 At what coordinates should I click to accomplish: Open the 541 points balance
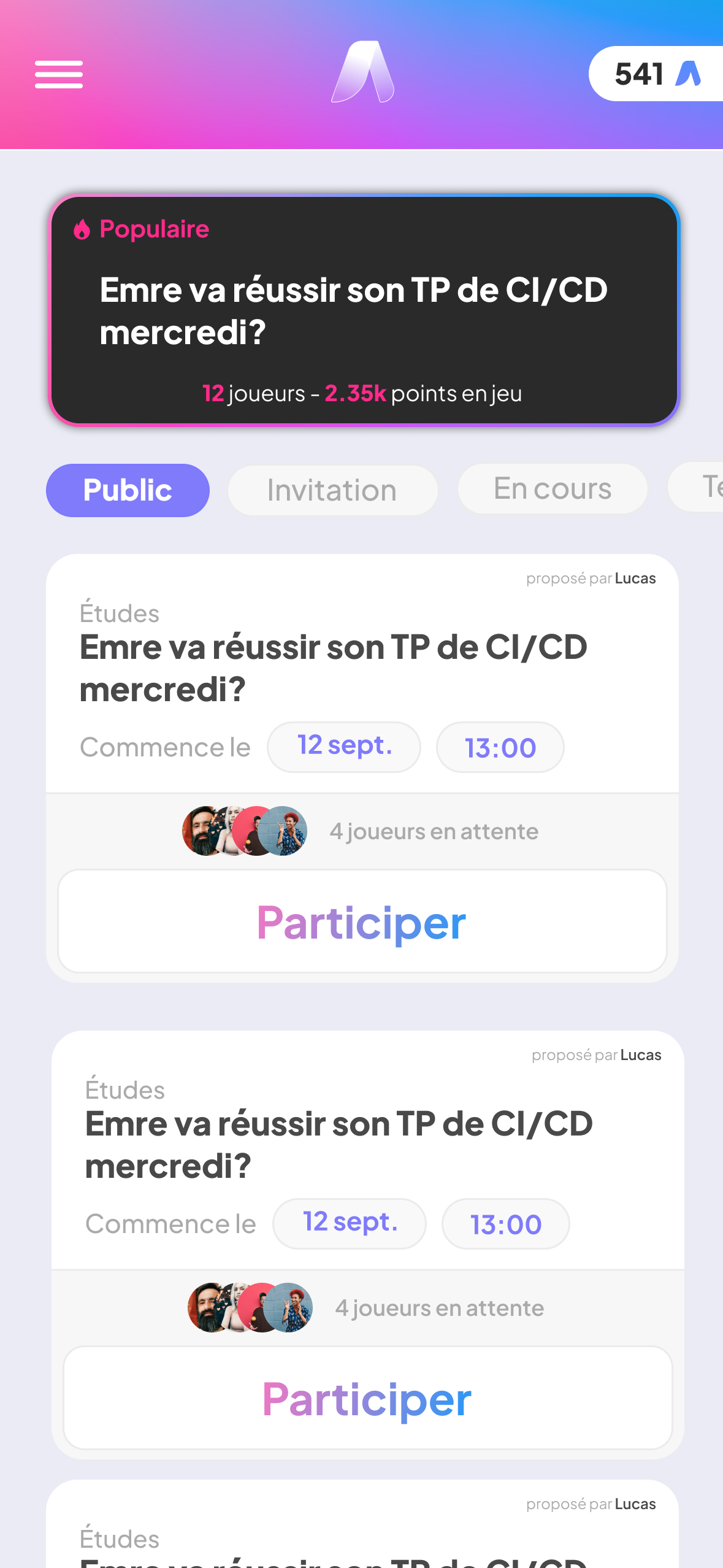pyautogui.click(x=656, y=74)
